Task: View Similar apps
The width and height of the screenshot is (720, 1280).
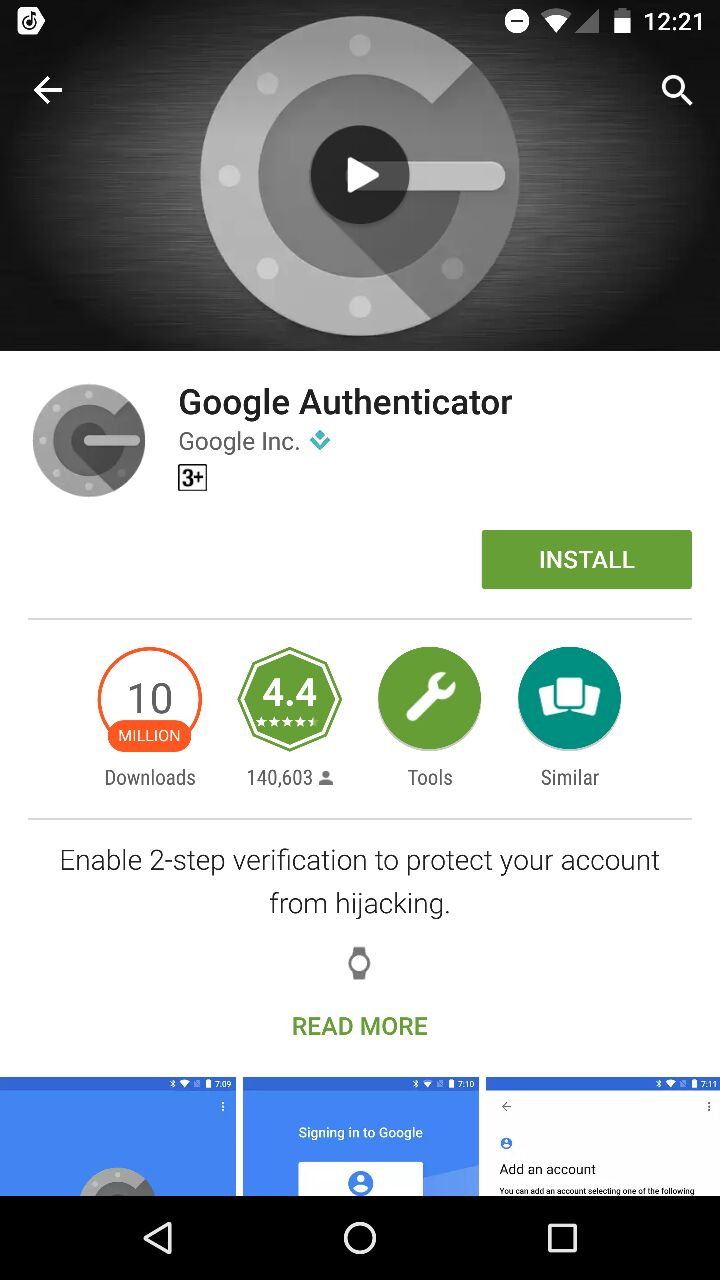Action: [x=570, y=699]
